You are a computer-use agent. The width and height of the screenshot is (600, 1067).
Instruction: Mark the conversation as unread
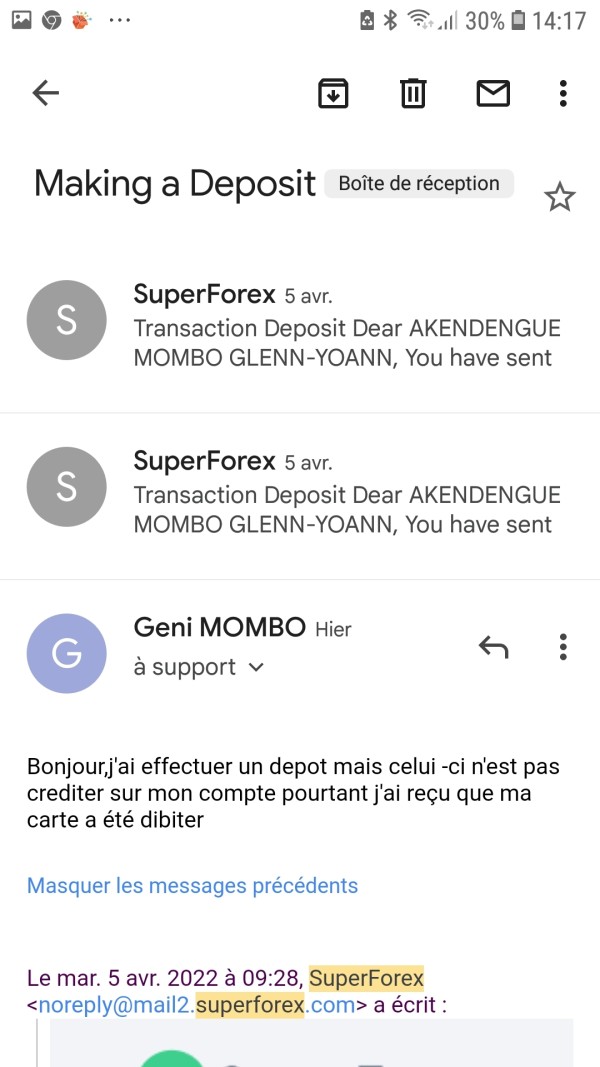pyautogui.click(x=493, y=93)
